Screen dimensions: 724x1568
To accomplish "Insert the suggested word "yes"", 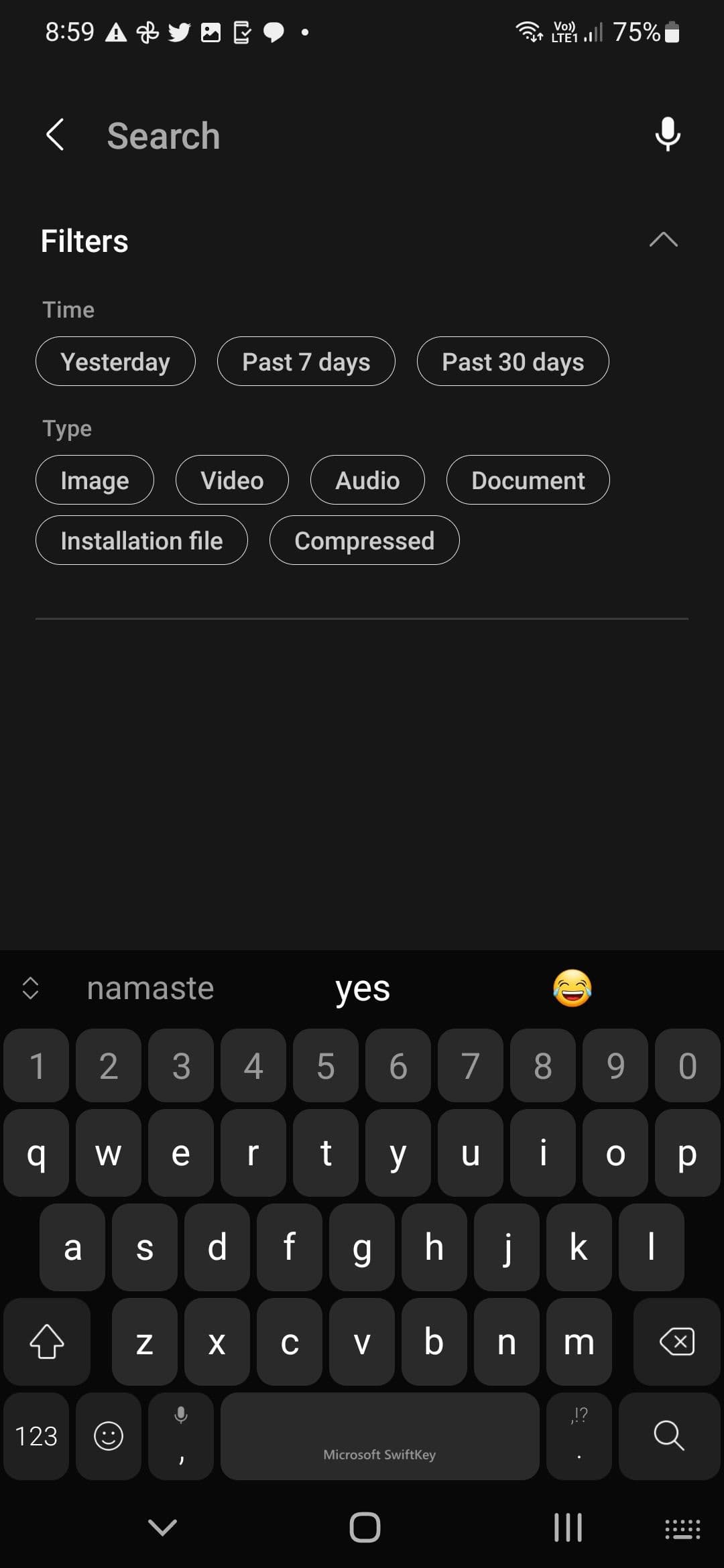I will tap(363, 989).
